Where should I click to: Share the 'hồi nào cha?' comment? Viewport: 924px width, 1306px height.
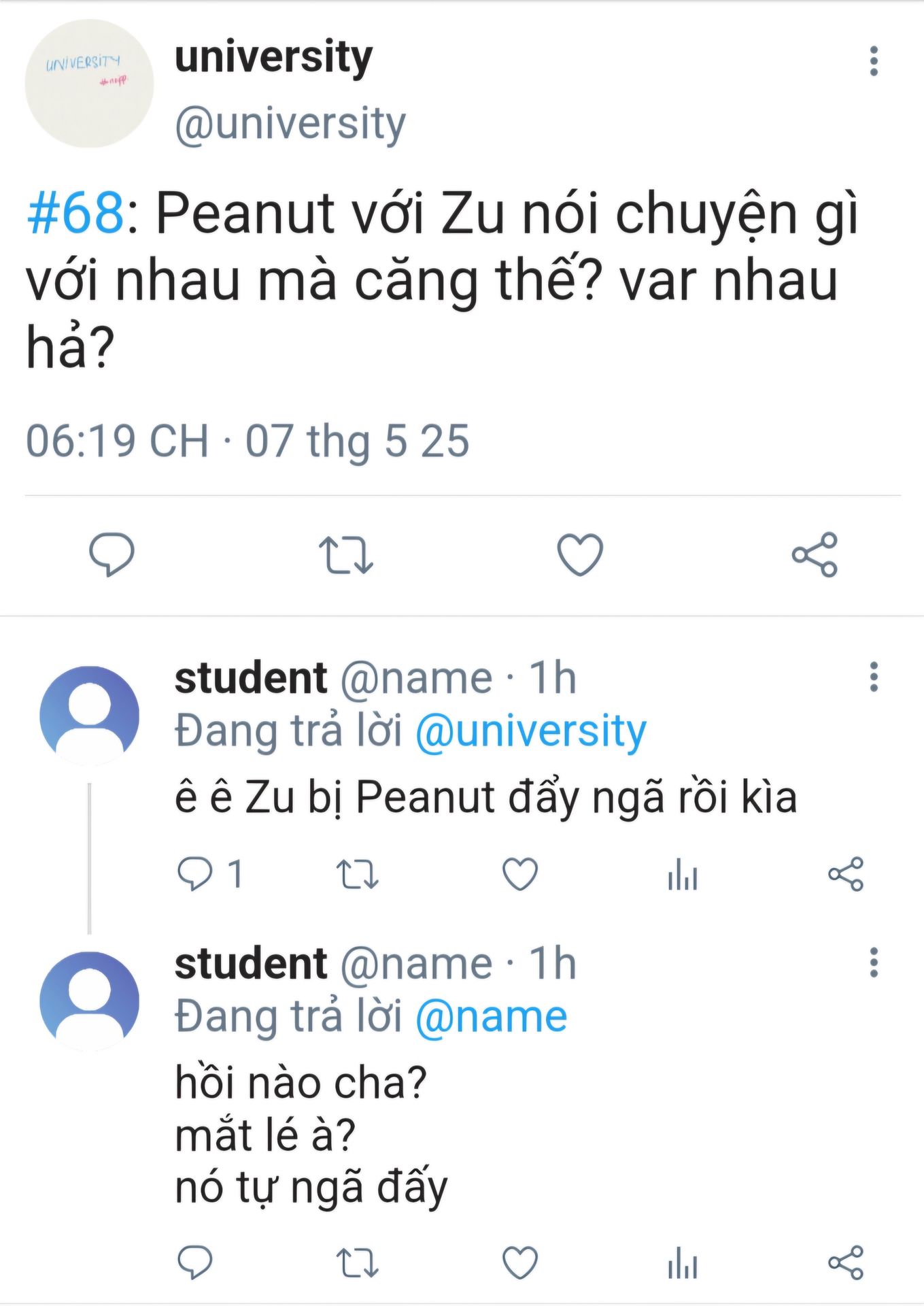point(845,1262)
